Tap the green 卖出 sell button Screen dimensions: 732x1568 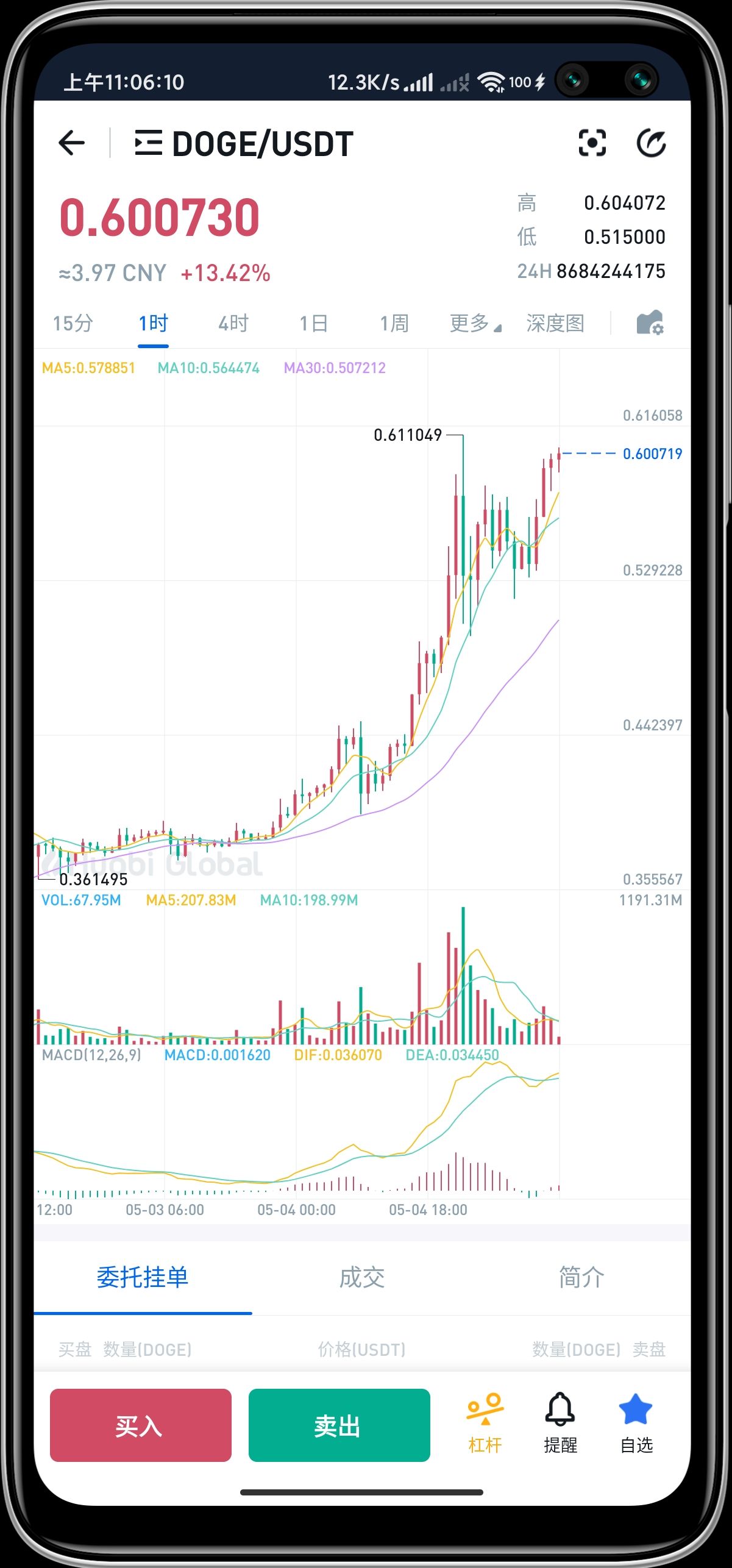tap(339, 1425)
